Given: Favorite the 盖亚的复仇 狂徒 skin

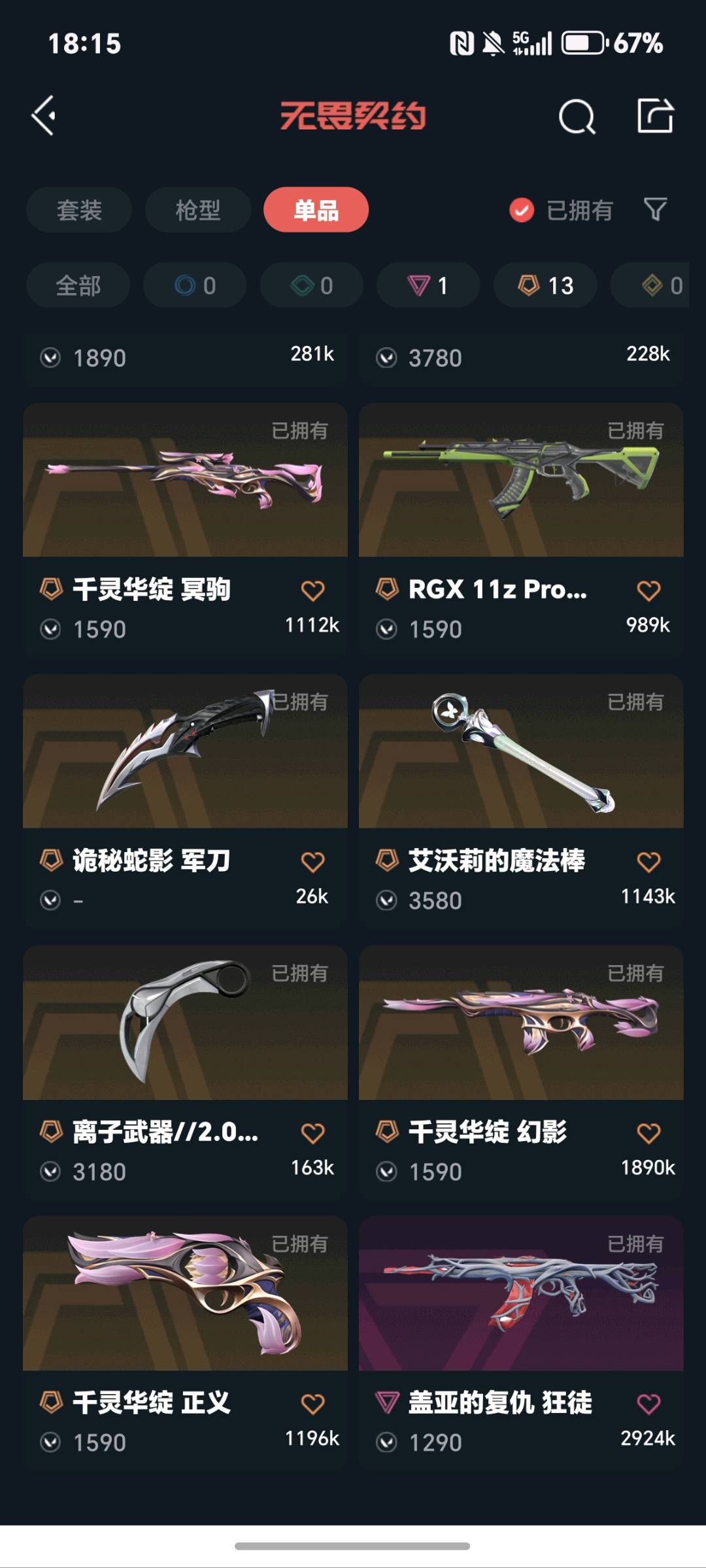Looking at the screenshot, I should pyautogui.click(x=648, y=1404).
